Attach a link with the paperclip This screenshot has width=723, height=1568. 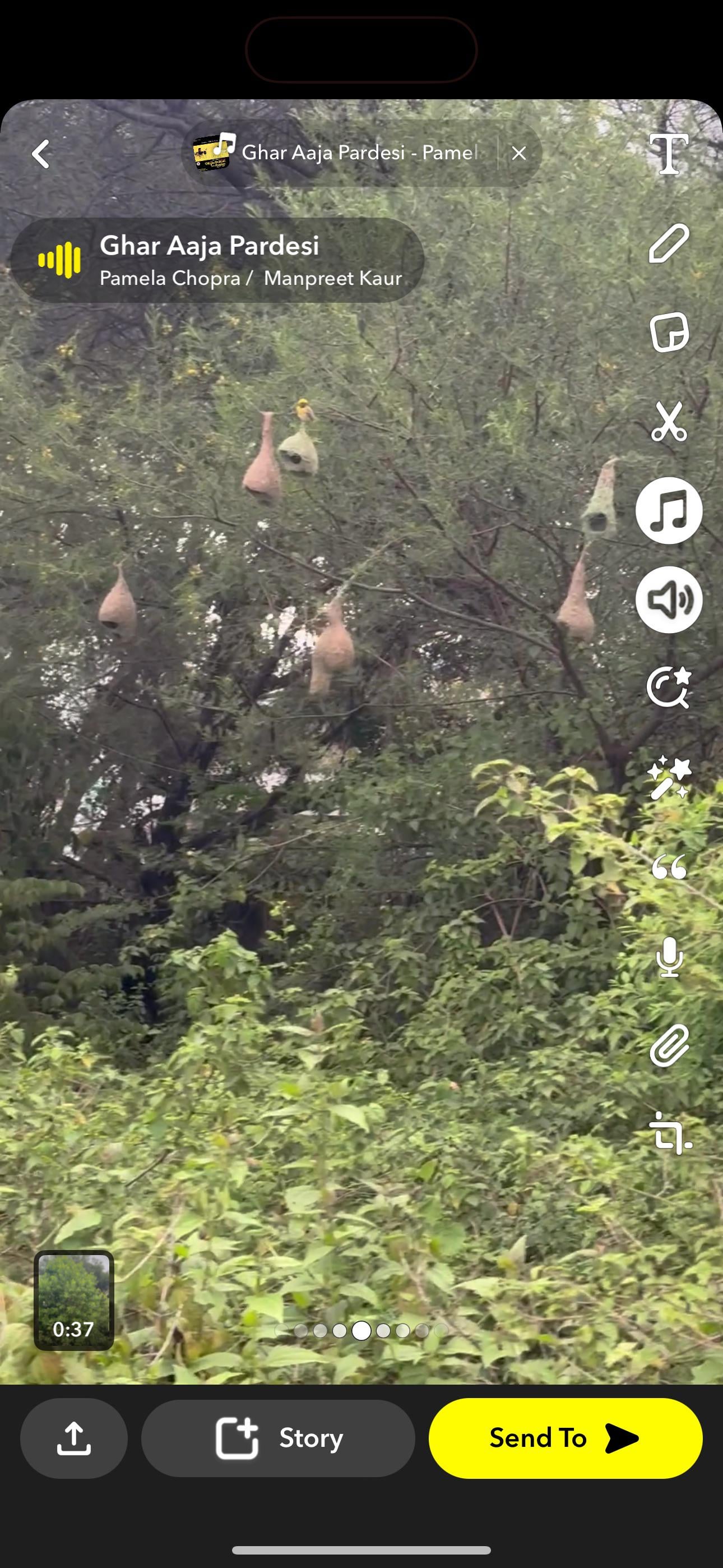(669, 1045)
